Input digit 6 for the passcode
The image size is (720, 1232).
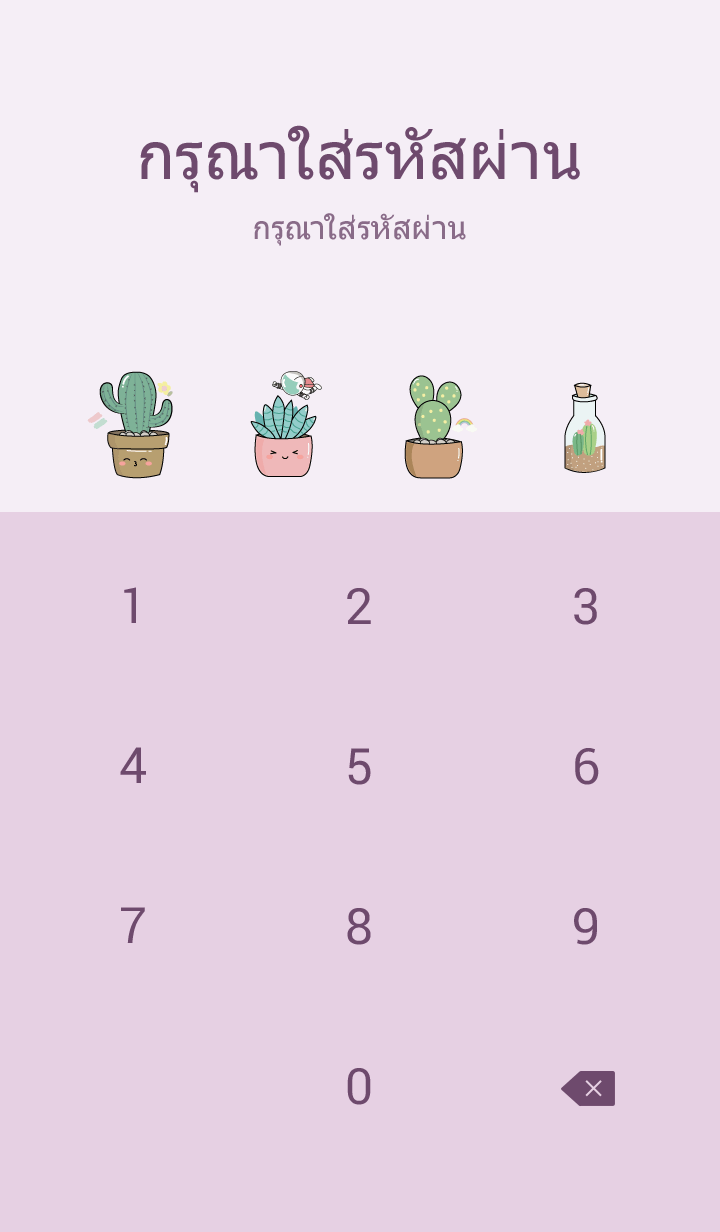586,767
